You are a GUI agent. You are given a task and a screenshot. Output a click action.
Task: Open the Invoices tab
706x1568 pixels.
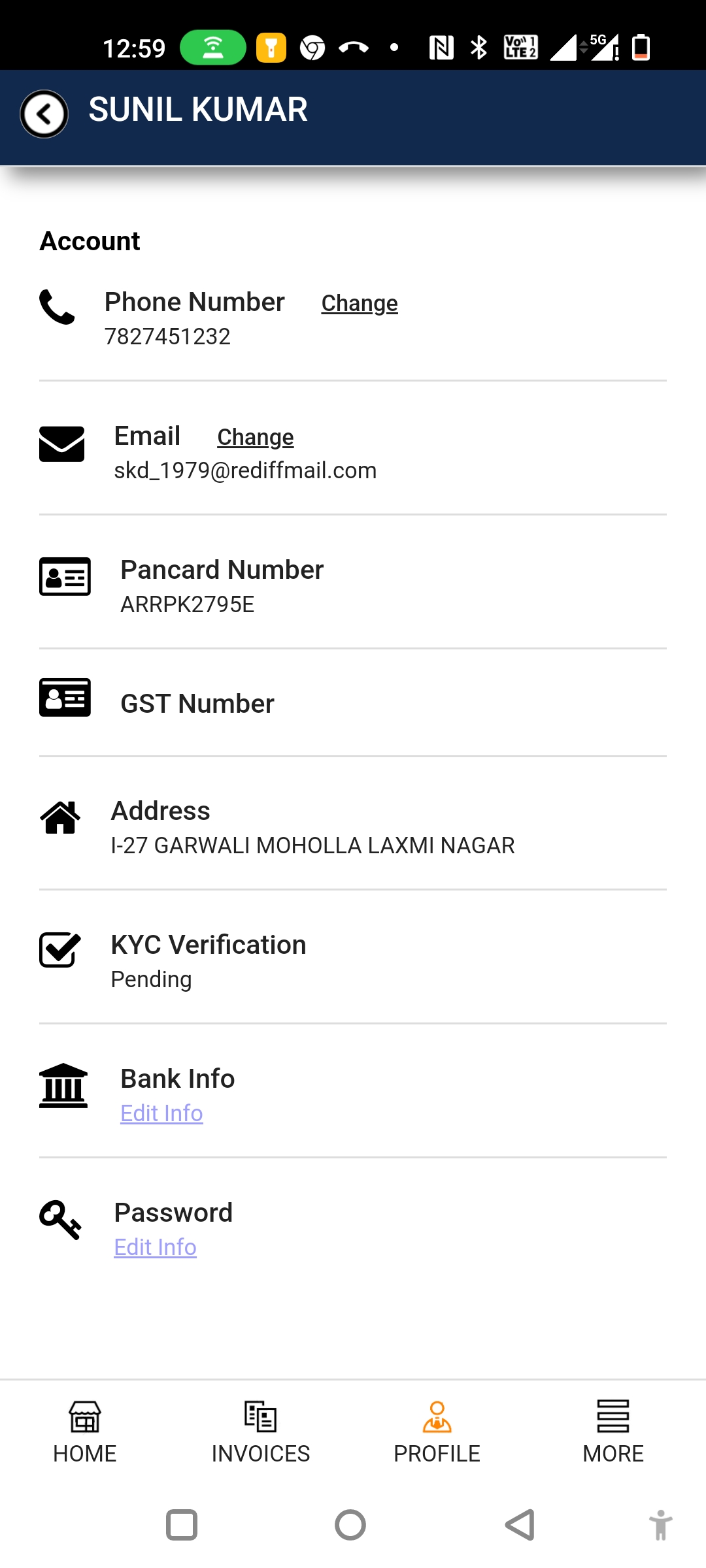[x=261, y=1432]
